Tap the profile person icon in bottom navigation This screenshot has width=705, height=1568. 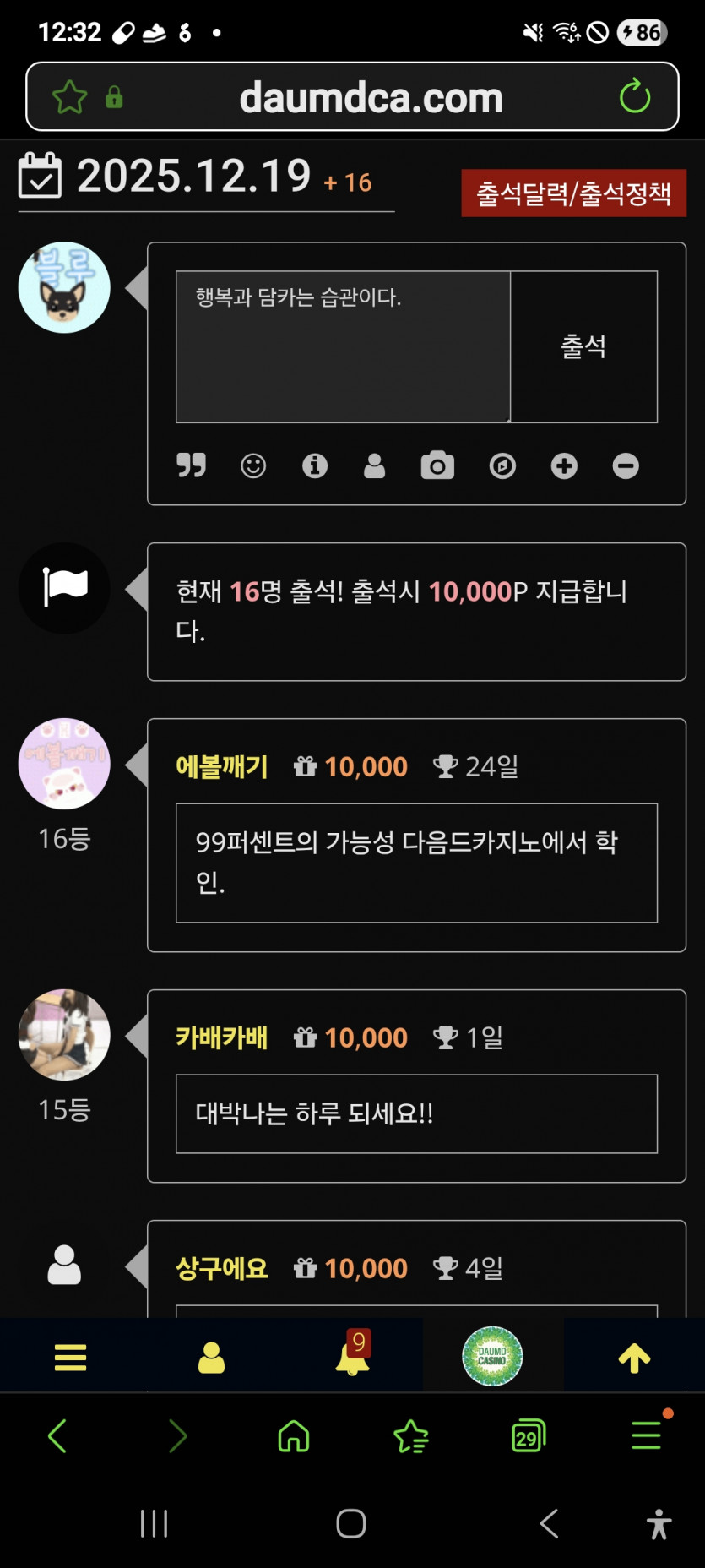pos(210,1354)
